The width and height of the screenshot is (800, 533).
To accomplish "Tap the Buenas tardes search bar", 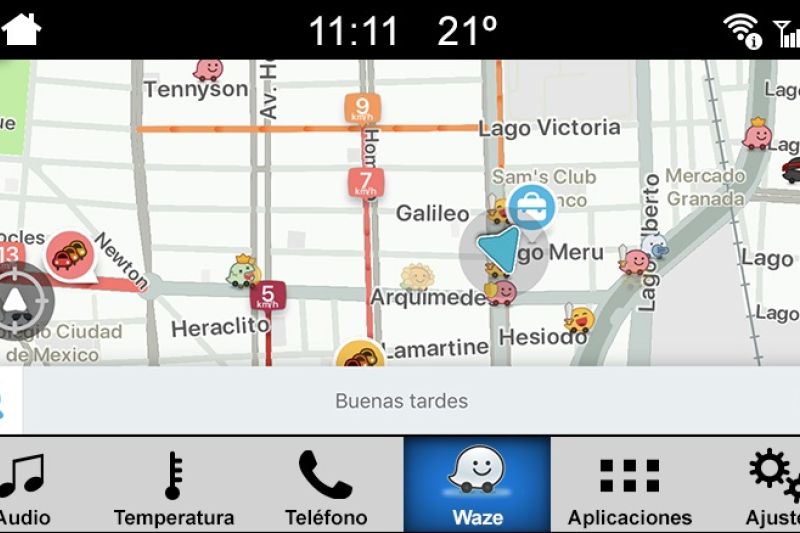I will pyautogui.click(x=401, y=401).
